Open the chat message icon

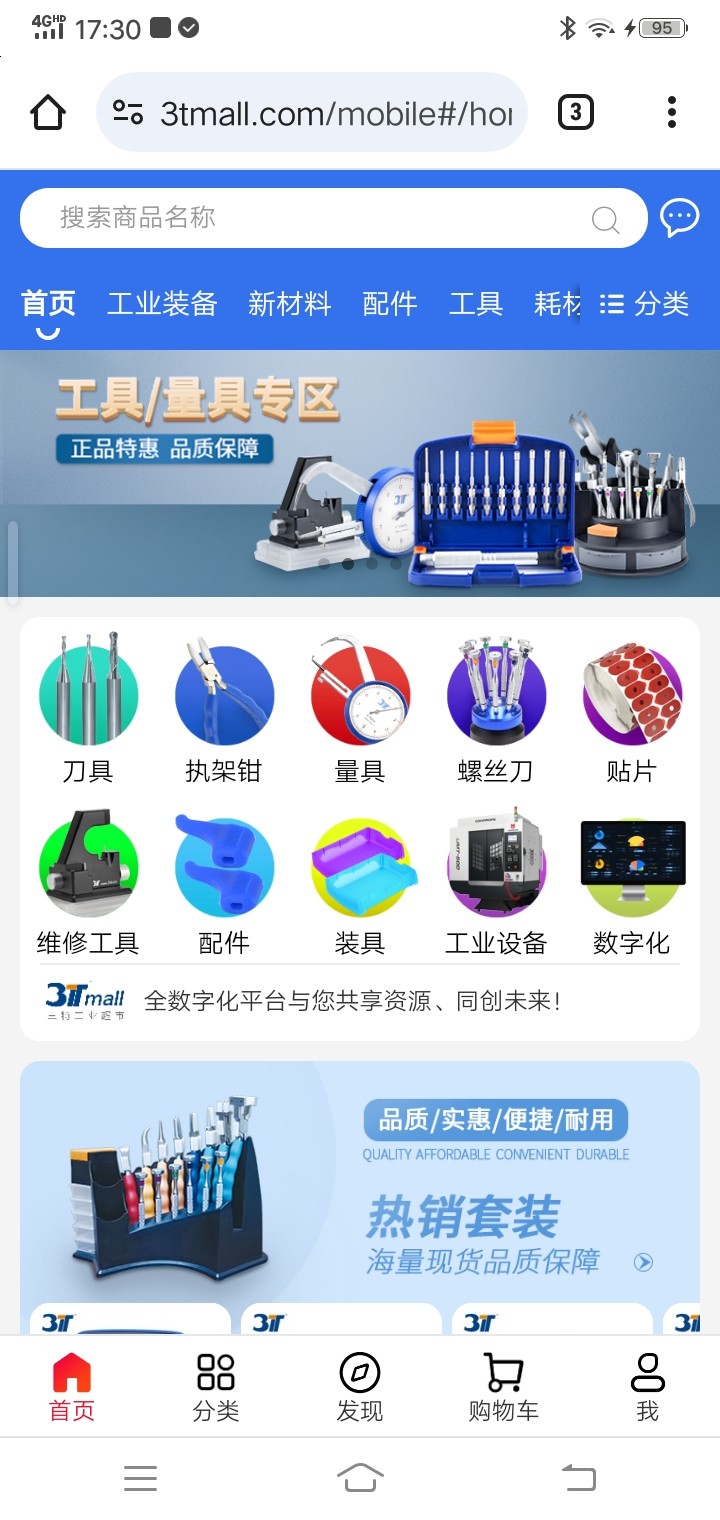pos(680,217)
